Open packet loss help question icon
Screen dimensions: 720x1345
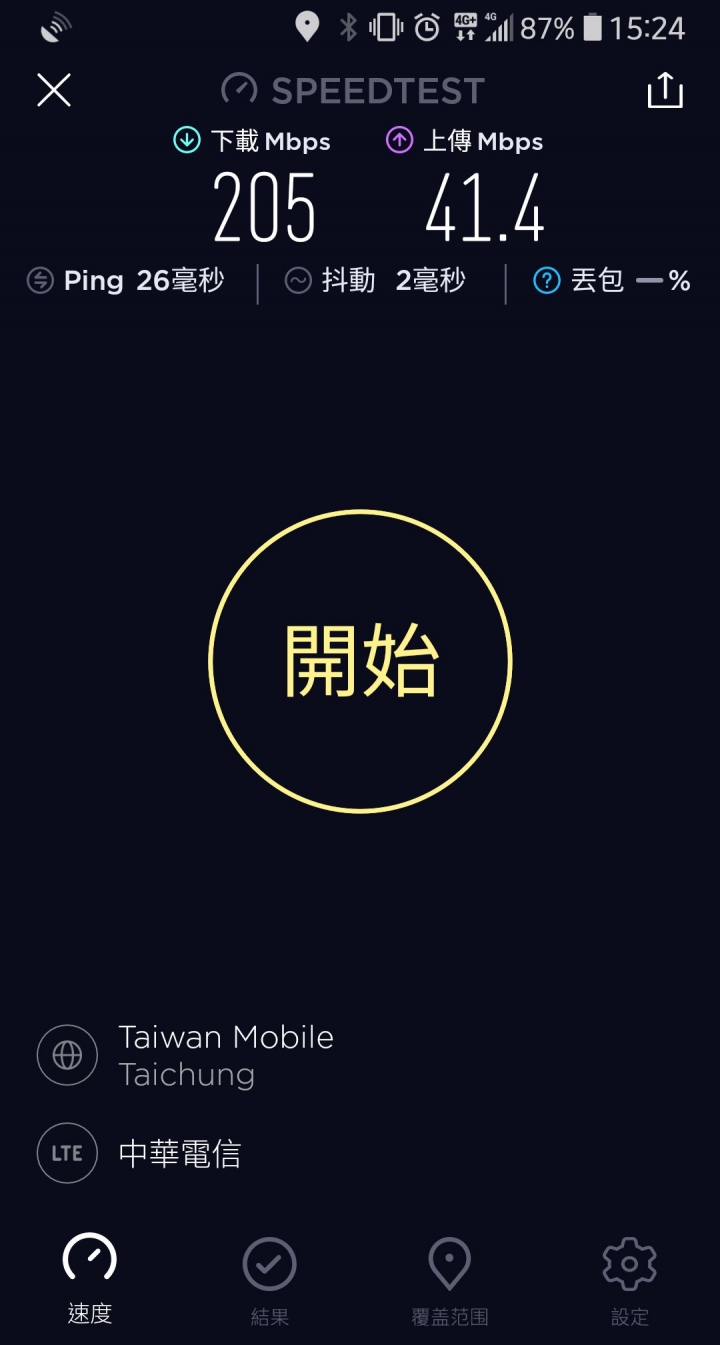(x=547, y=281)
